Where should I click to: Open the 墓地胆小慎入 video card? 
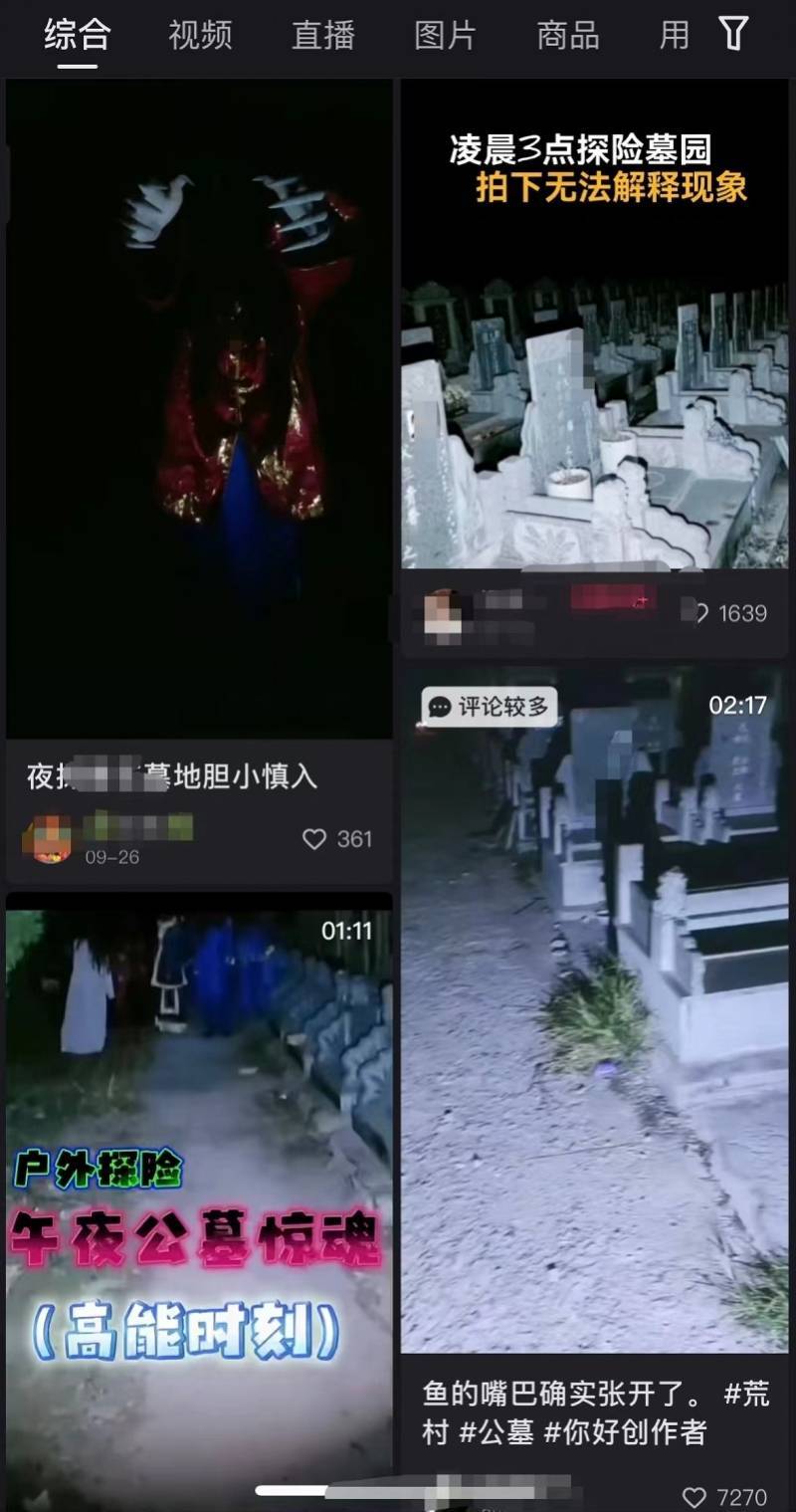(199, 418)
